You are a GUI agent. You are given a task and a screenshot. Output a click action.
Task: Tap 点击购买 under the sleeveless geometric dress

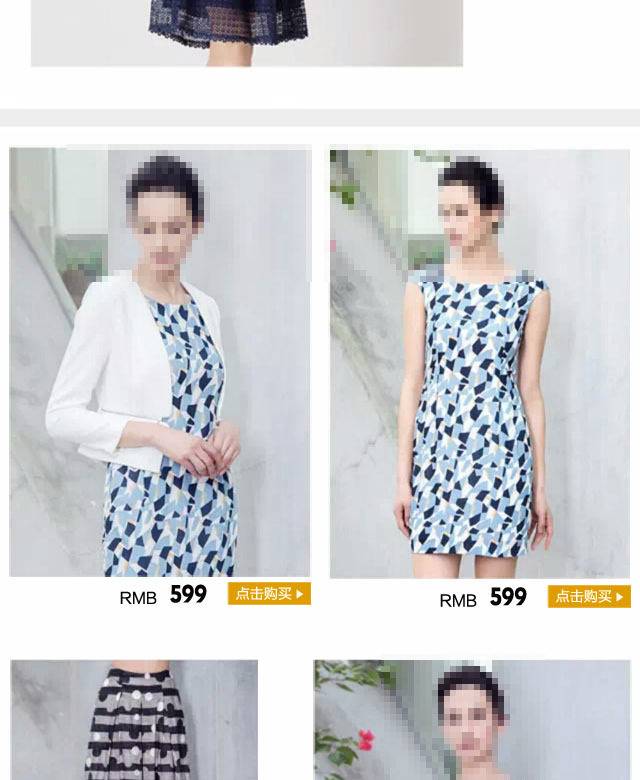pos(589,597)
